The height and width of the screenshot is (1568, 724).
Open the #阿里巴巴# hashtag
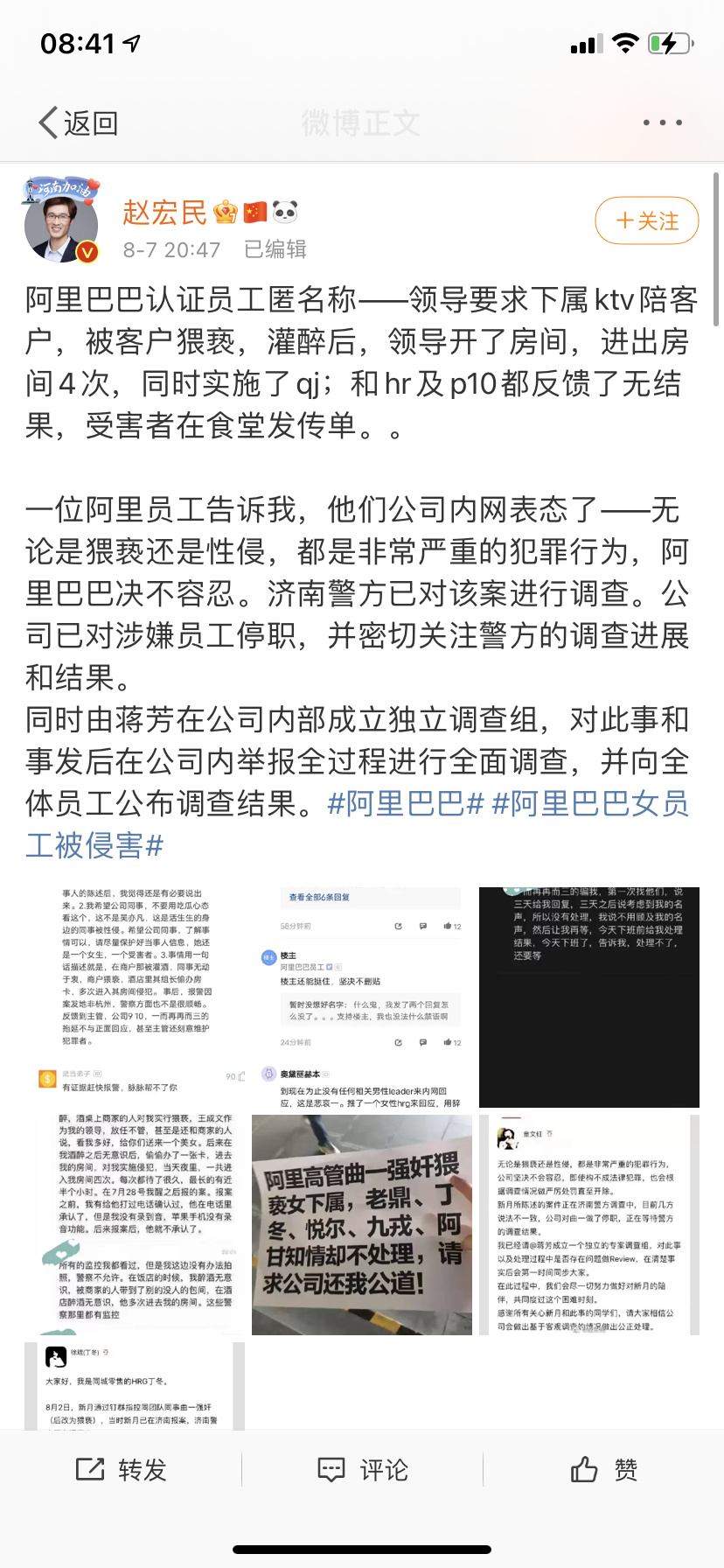405,803
